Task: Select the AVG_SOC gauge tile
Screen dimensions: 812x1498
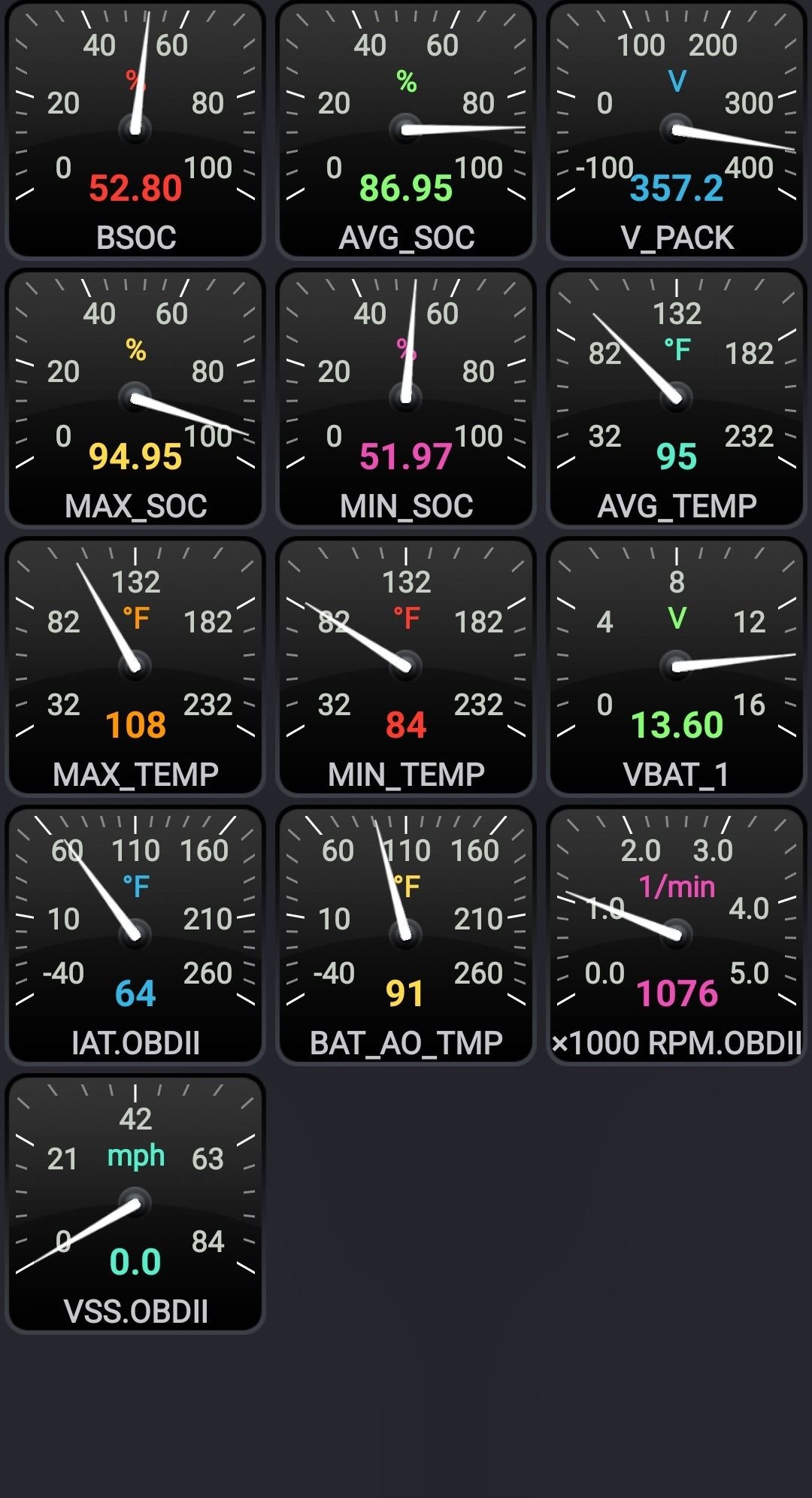Action: pos(406,129)
